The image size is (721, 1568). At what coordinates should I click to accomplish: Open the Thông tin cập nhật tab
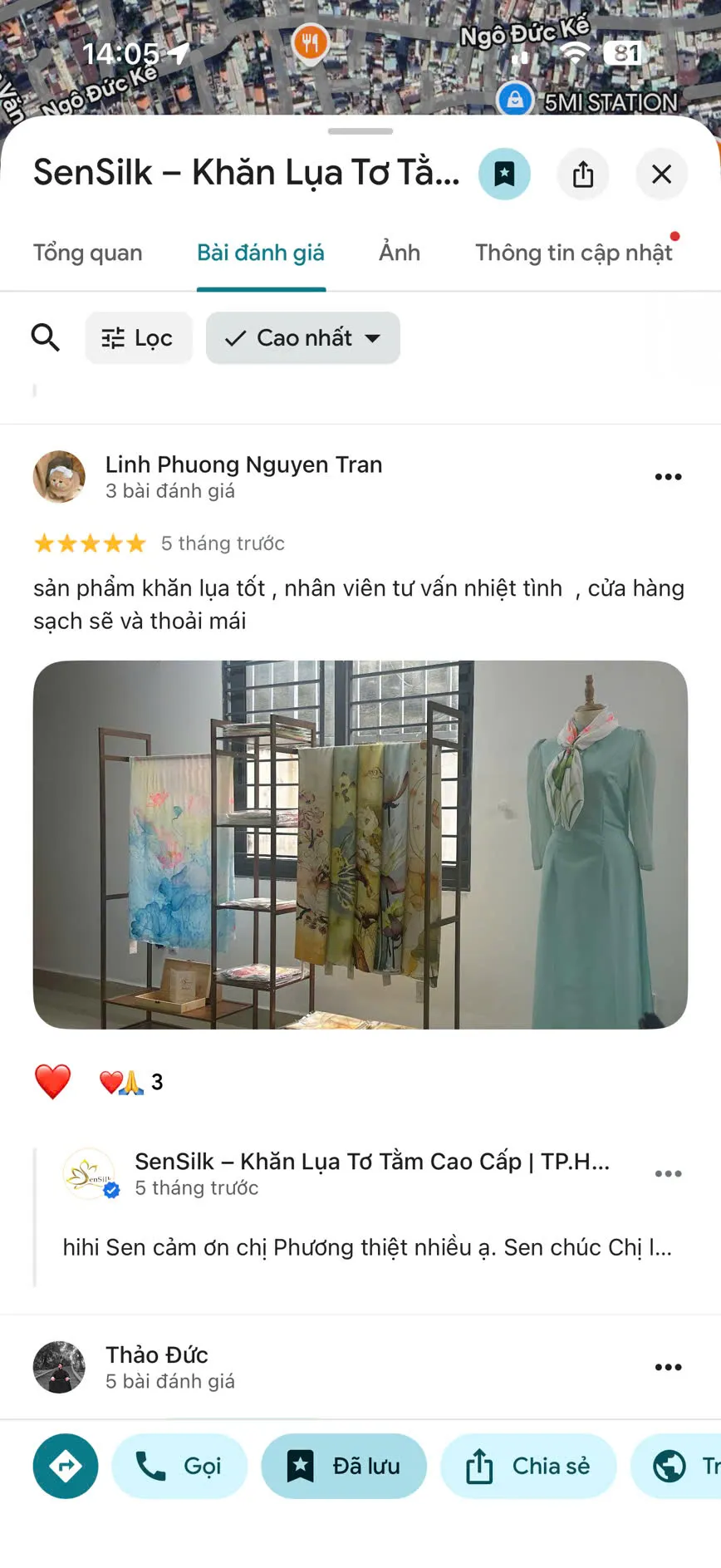(574, 253)
